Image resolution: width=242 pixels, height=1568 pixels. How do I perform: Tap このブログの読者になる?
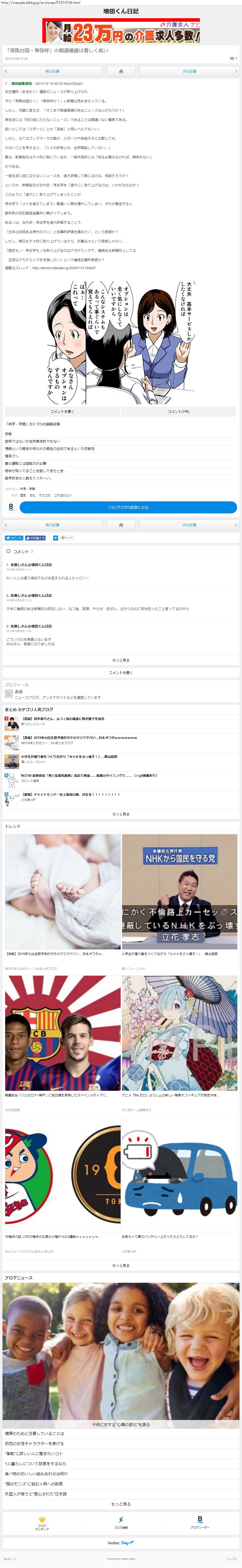128,507
